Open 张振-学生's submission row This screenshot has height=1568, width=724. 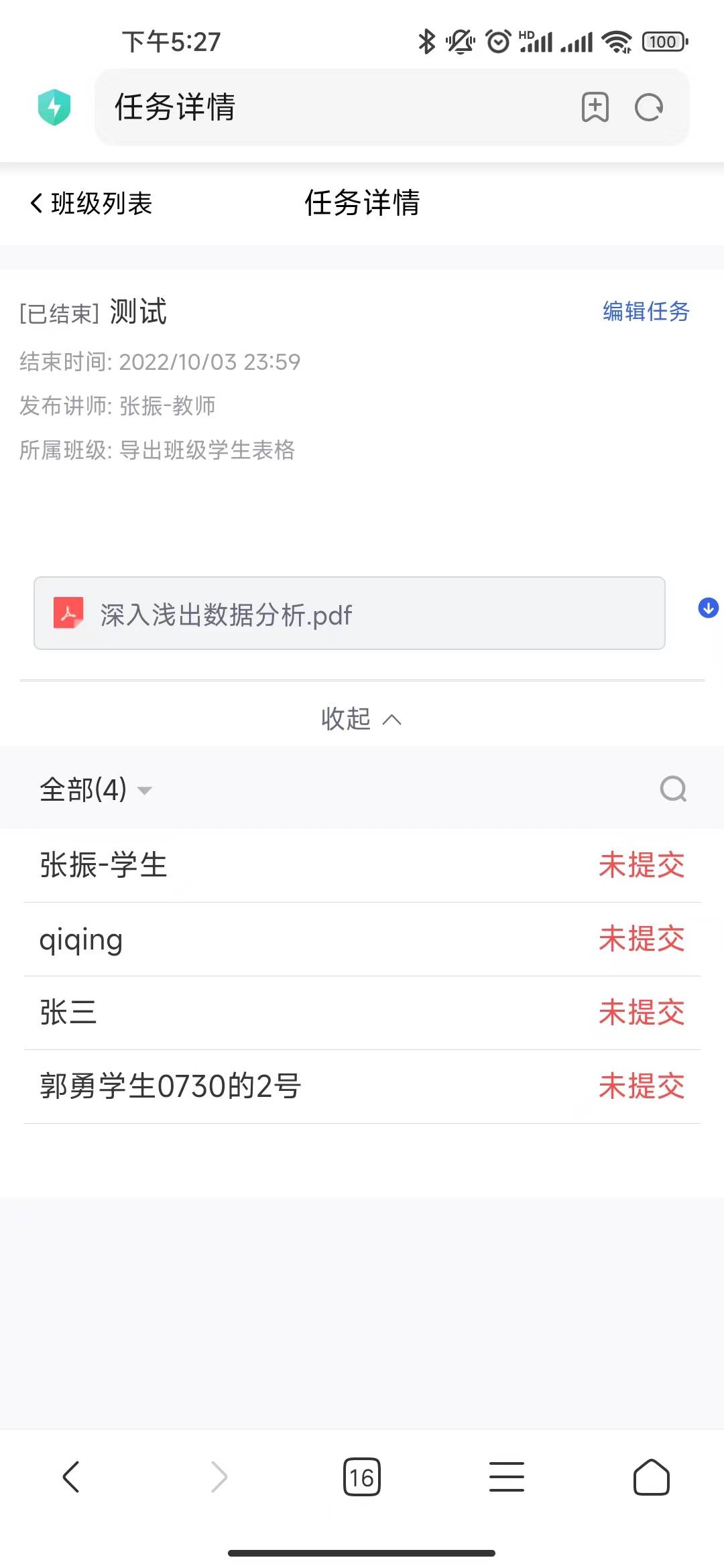pos(362,865)
